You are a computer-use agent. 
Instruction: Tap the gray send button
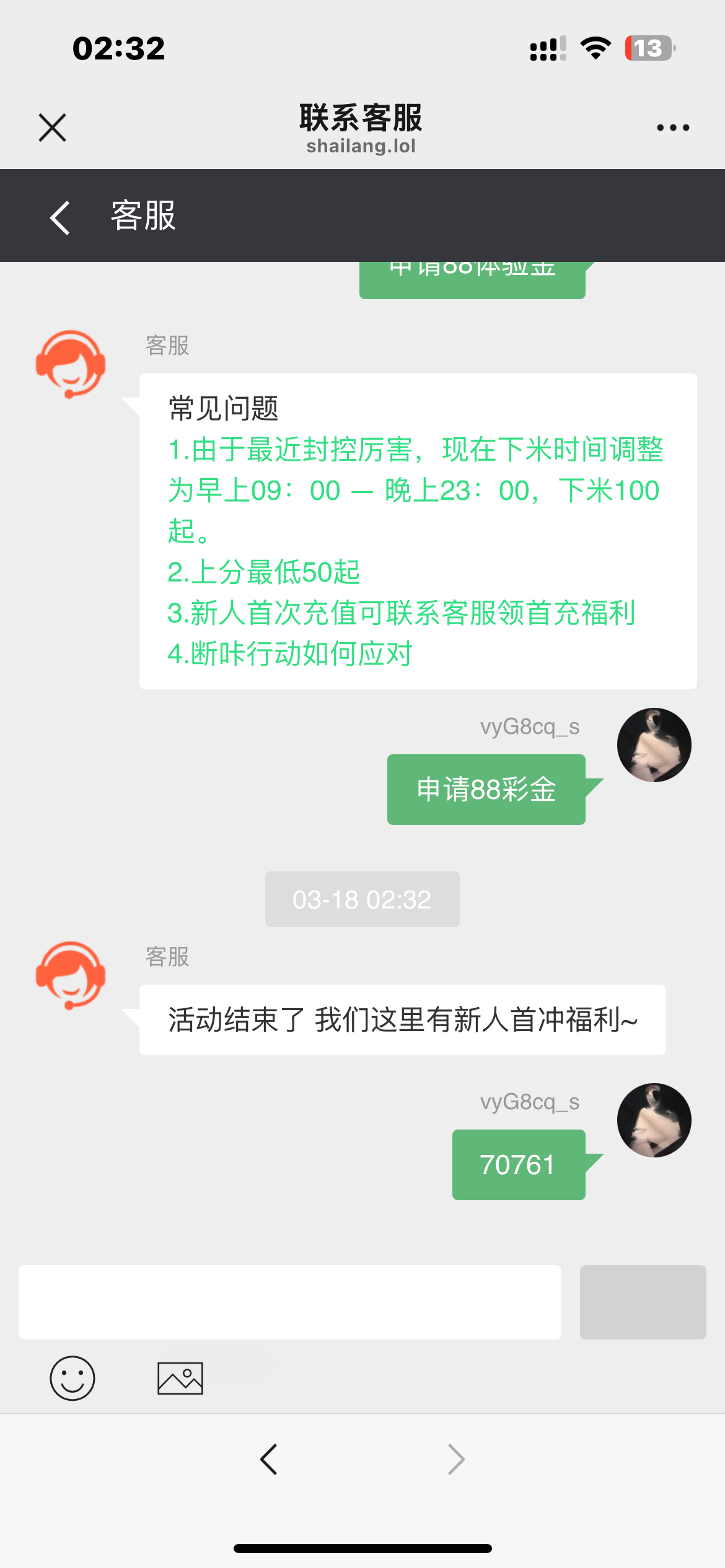(643, 1302)
